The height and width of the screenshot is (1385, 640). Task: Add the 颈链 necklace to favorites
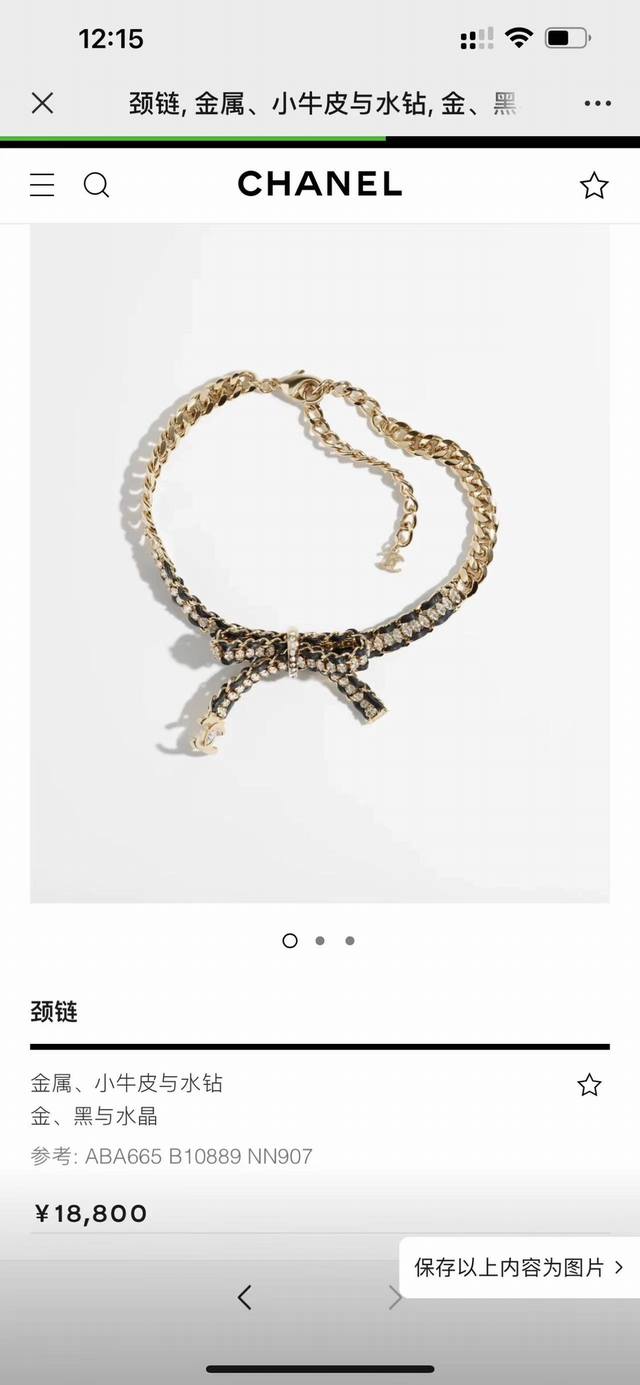[589, 1085]
